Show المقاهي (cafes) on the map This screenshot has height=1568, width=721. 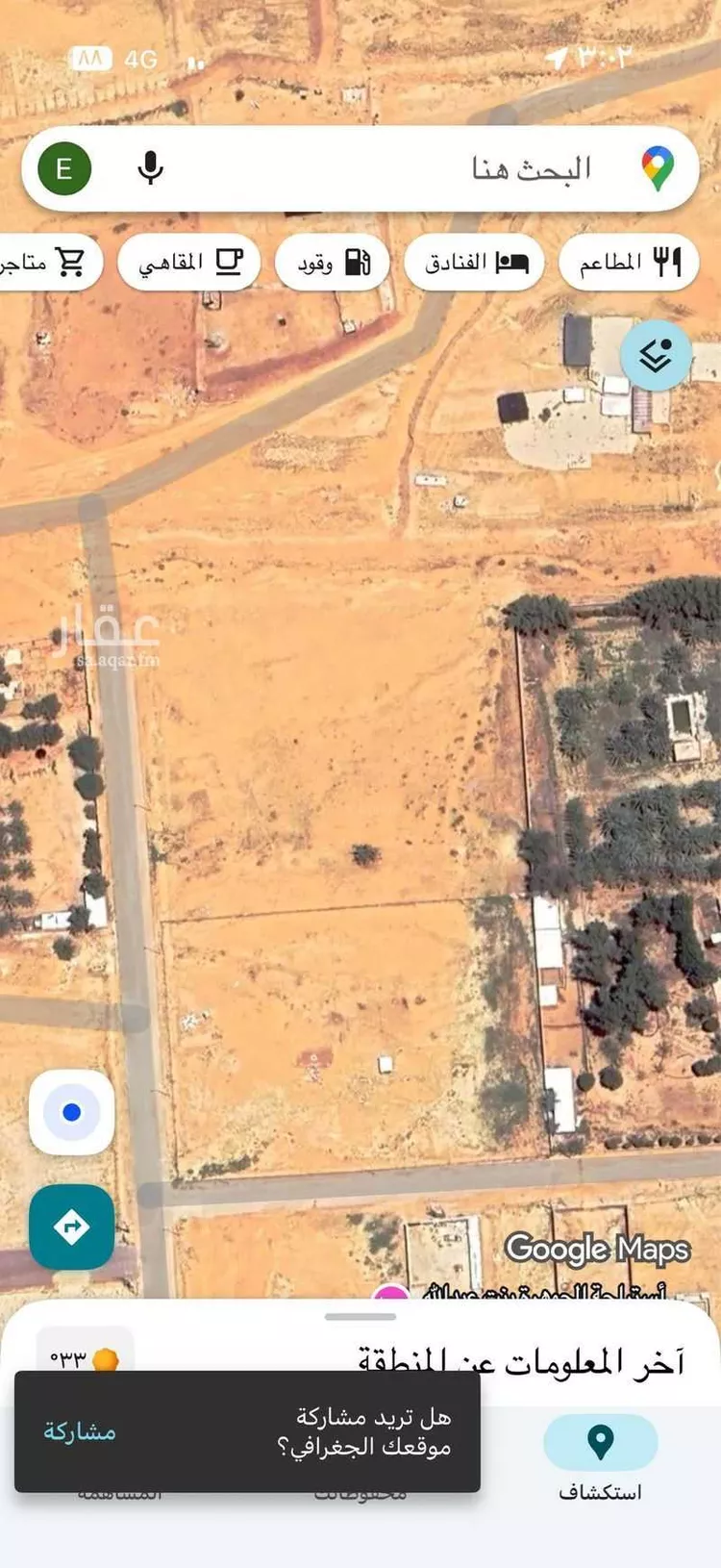tap(189, 262)
